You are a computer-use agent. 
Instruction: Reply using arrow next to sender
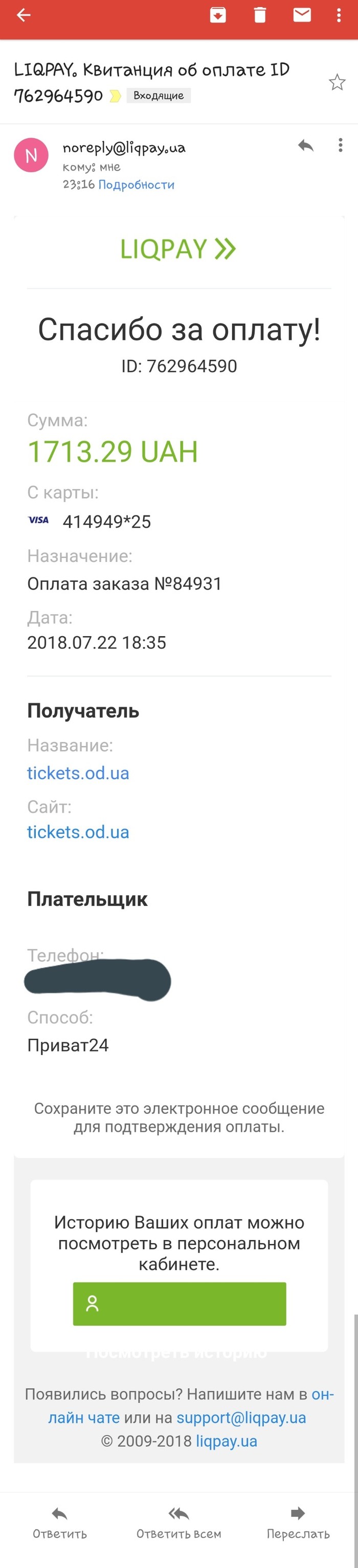[306, 146]
